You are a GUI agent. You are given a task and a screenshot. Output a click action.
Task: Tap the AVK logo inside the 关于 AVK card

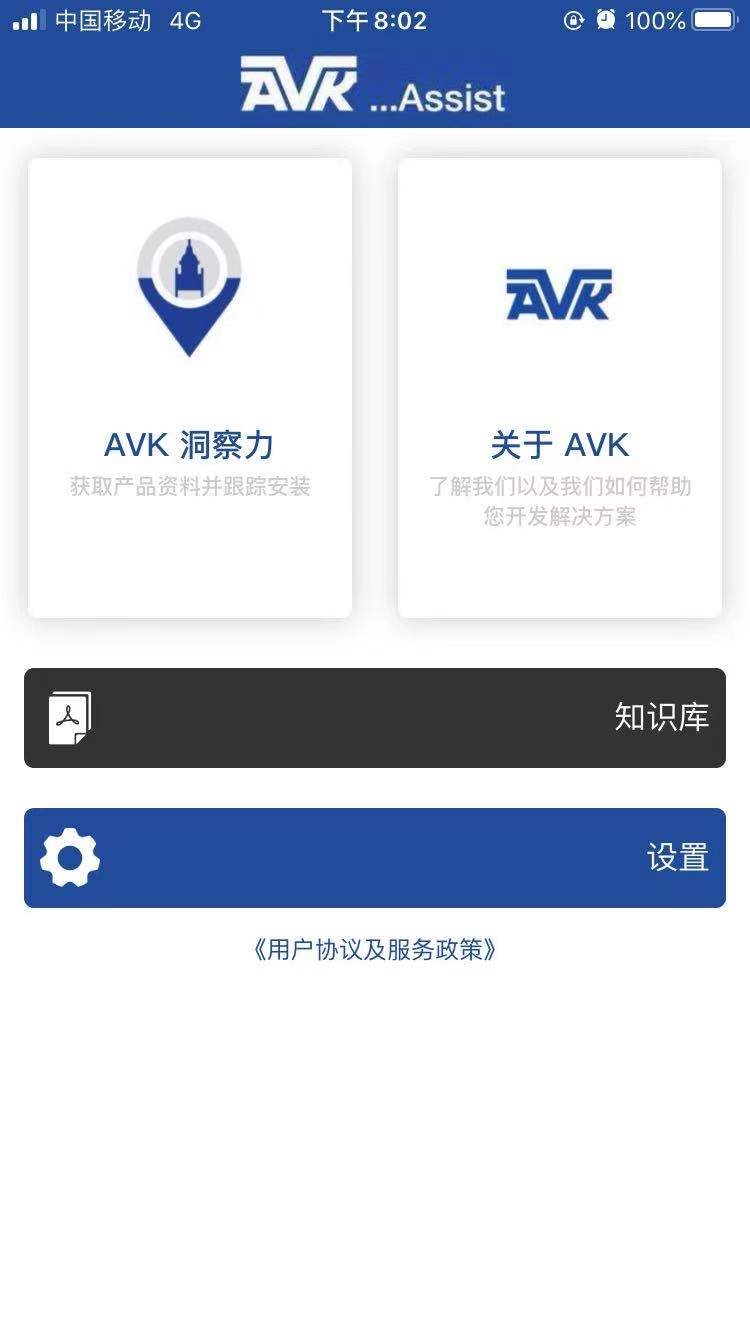point(560,295)
